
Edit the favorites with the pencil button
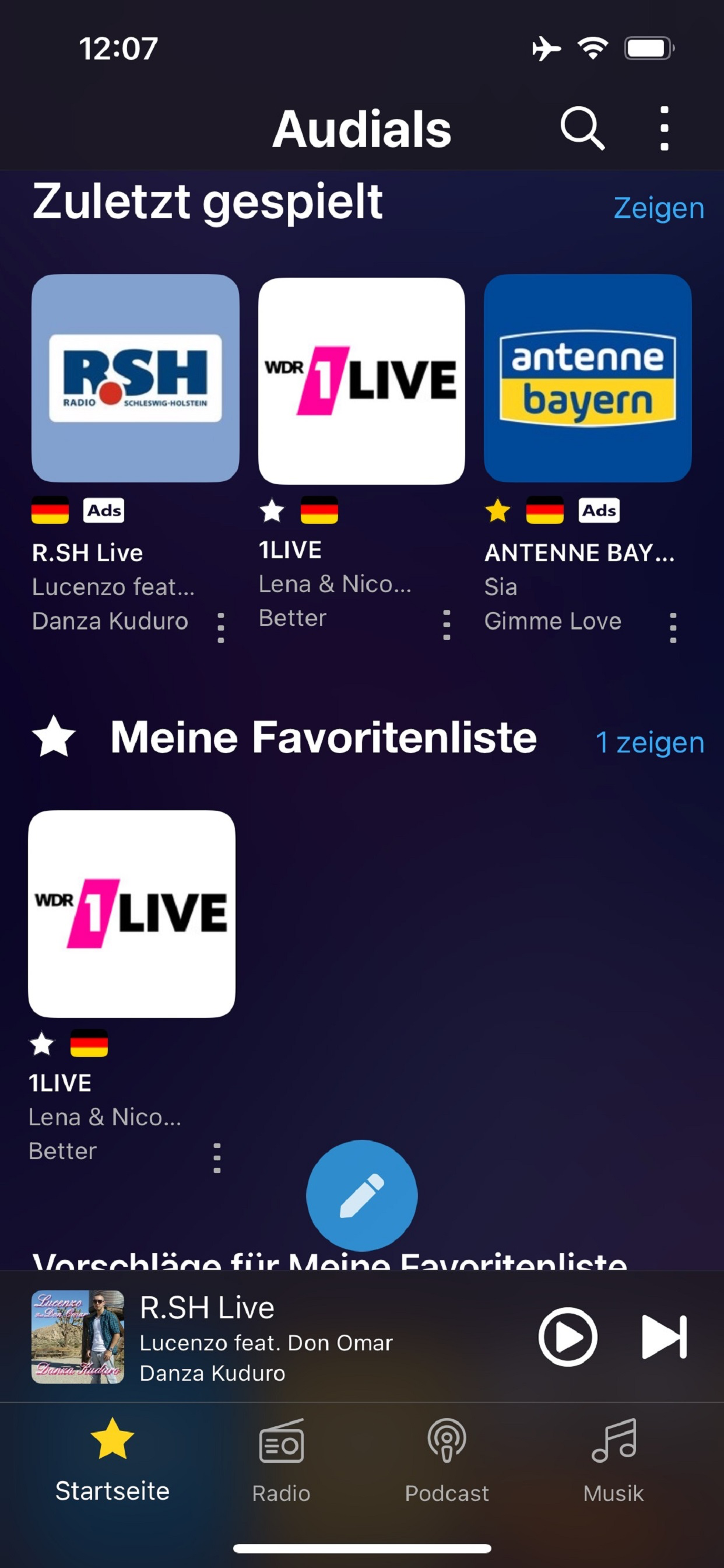(361, 1195)
